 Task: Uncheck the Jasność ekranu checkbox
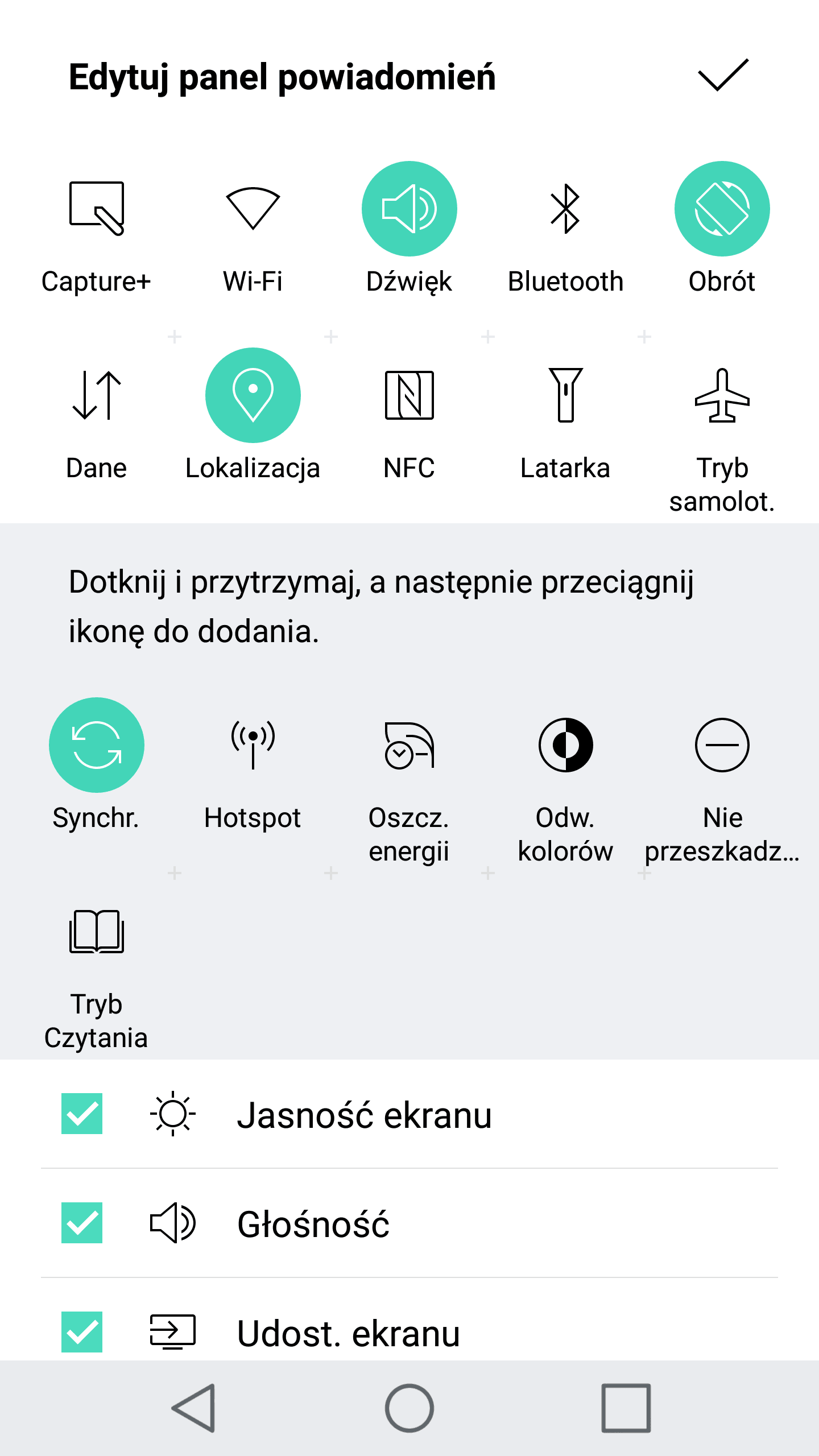tap(82, 1114)
